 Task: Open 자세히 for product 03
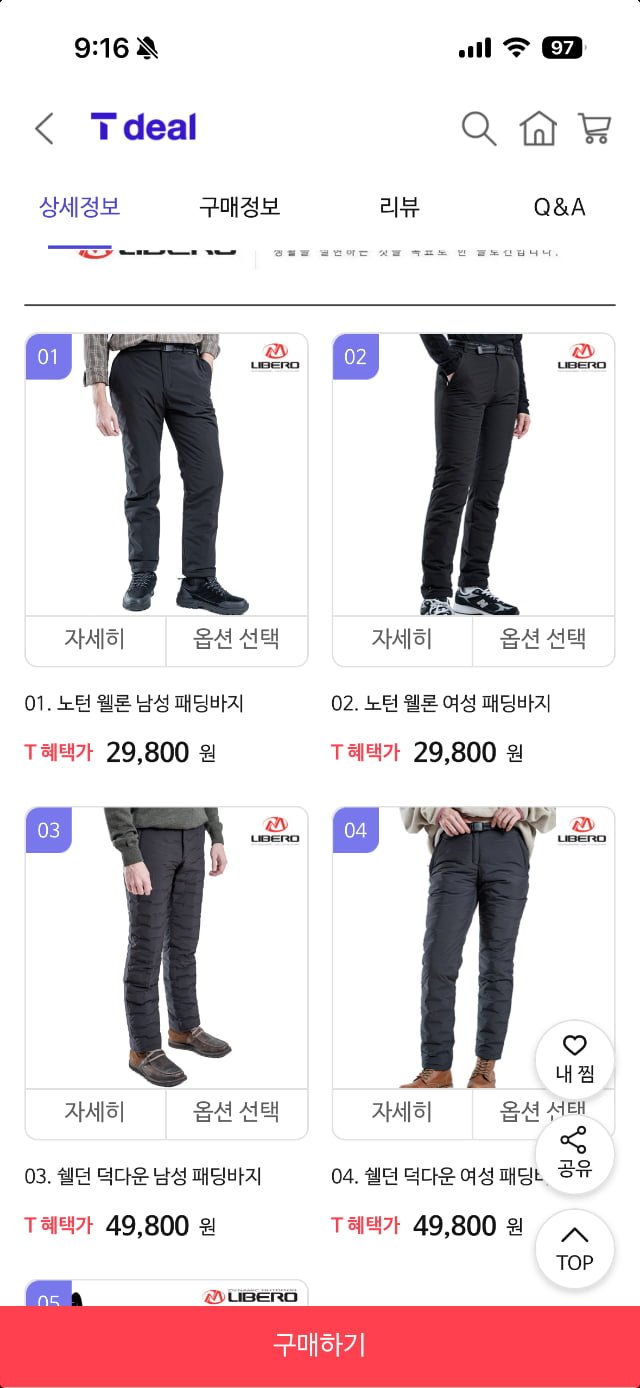95,1113
